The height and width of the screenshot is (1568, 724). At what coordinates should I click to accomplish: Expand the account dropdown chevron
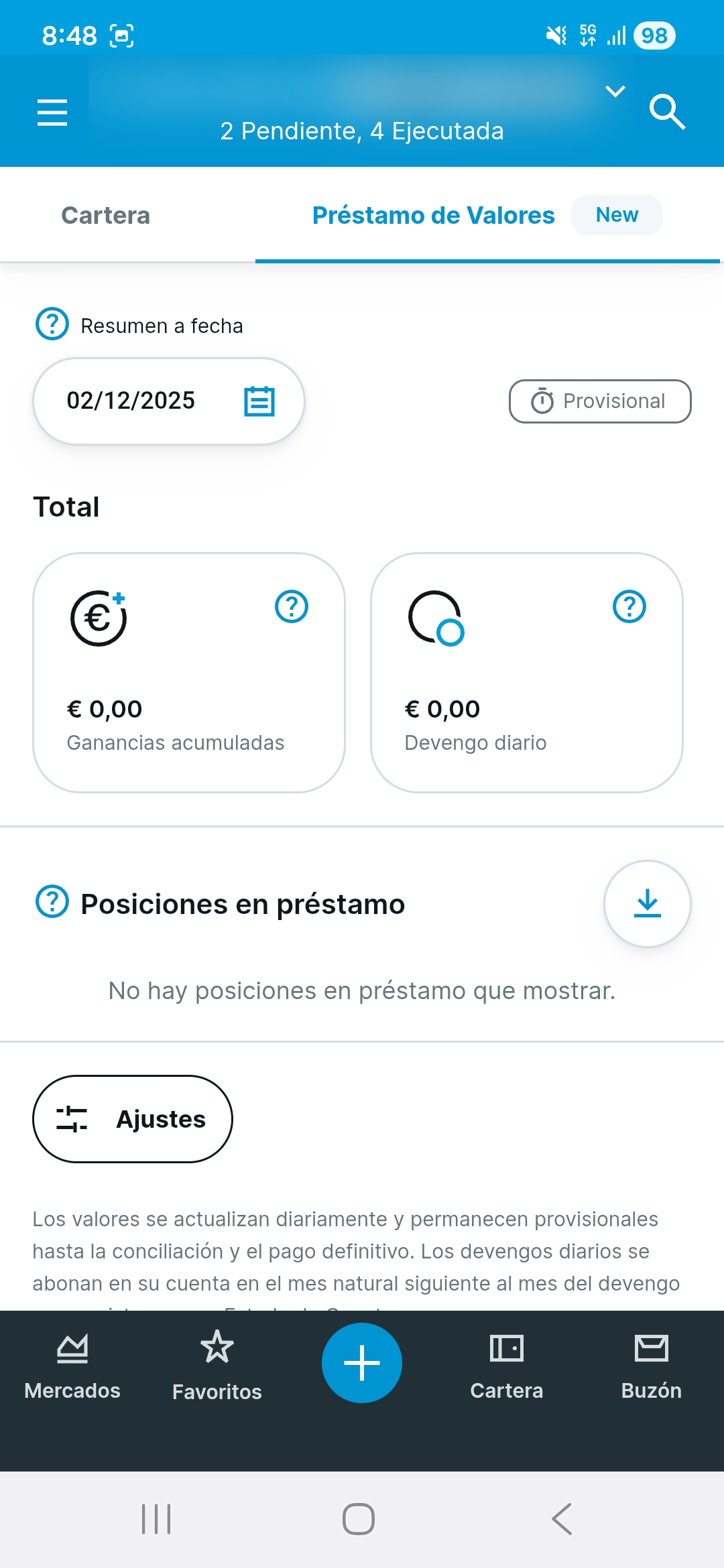(615, 91)
